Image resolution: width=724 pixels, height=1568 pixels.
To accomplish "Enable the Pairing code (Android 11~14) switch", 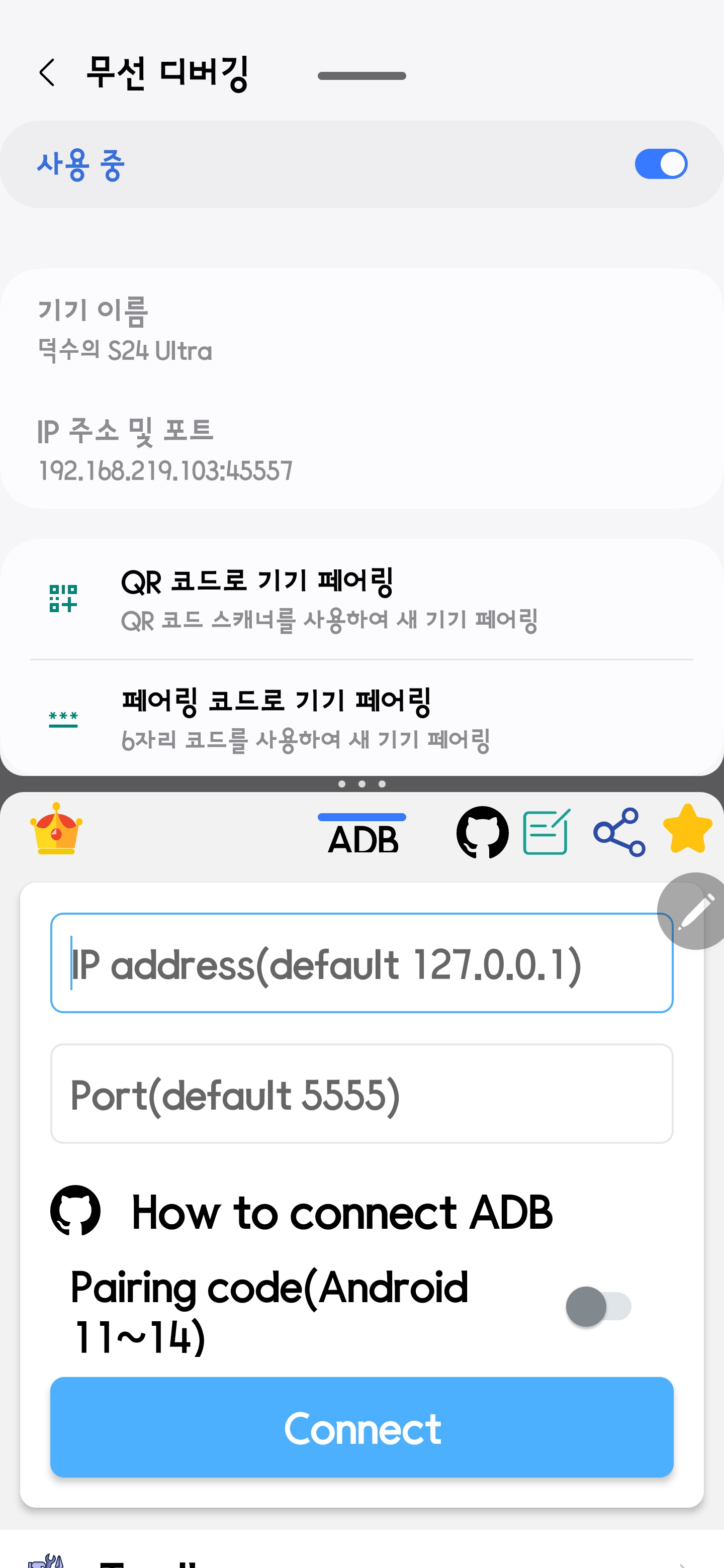I will (598, 1306).
